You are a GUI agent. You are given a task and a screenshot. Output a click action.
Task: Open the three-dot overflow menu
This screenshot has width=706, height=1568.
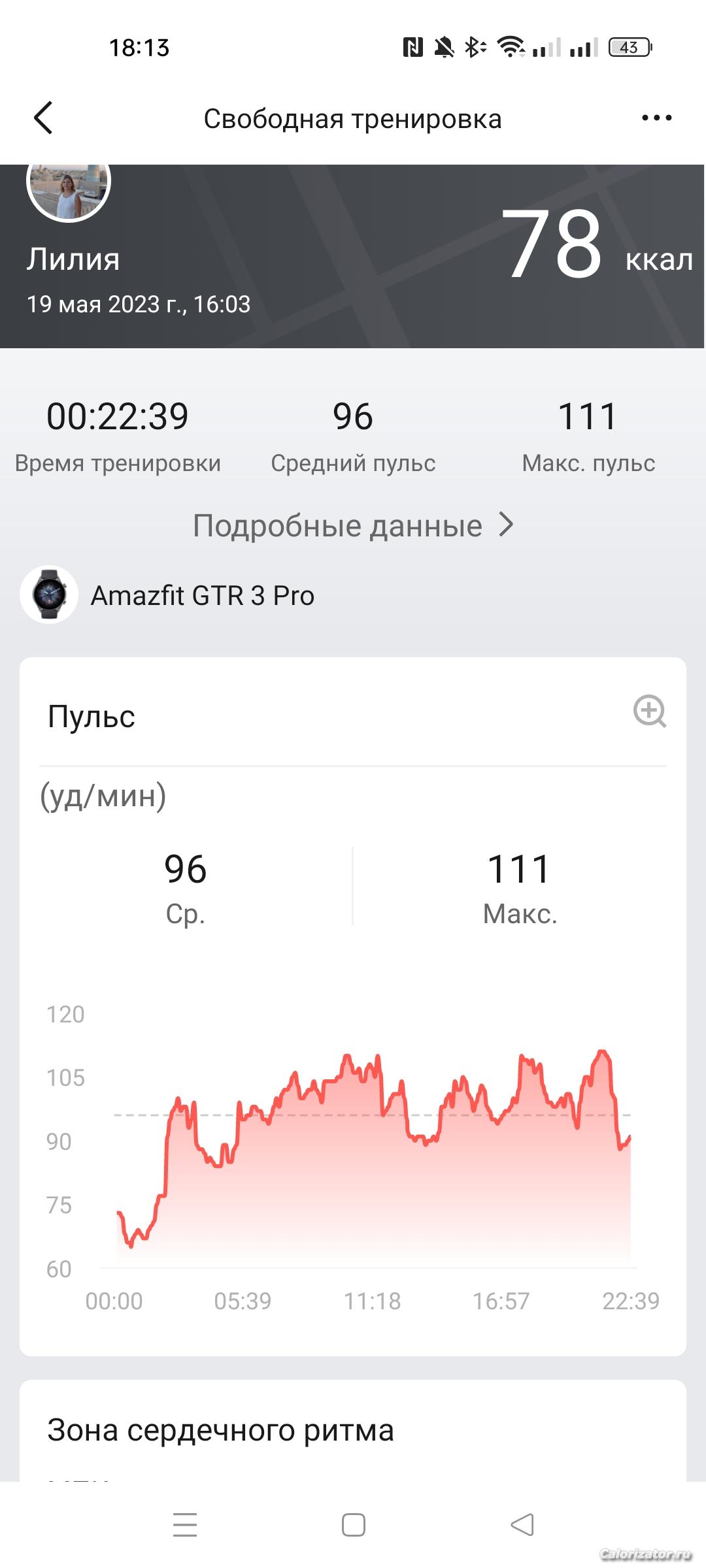click(x=656, y=118)
